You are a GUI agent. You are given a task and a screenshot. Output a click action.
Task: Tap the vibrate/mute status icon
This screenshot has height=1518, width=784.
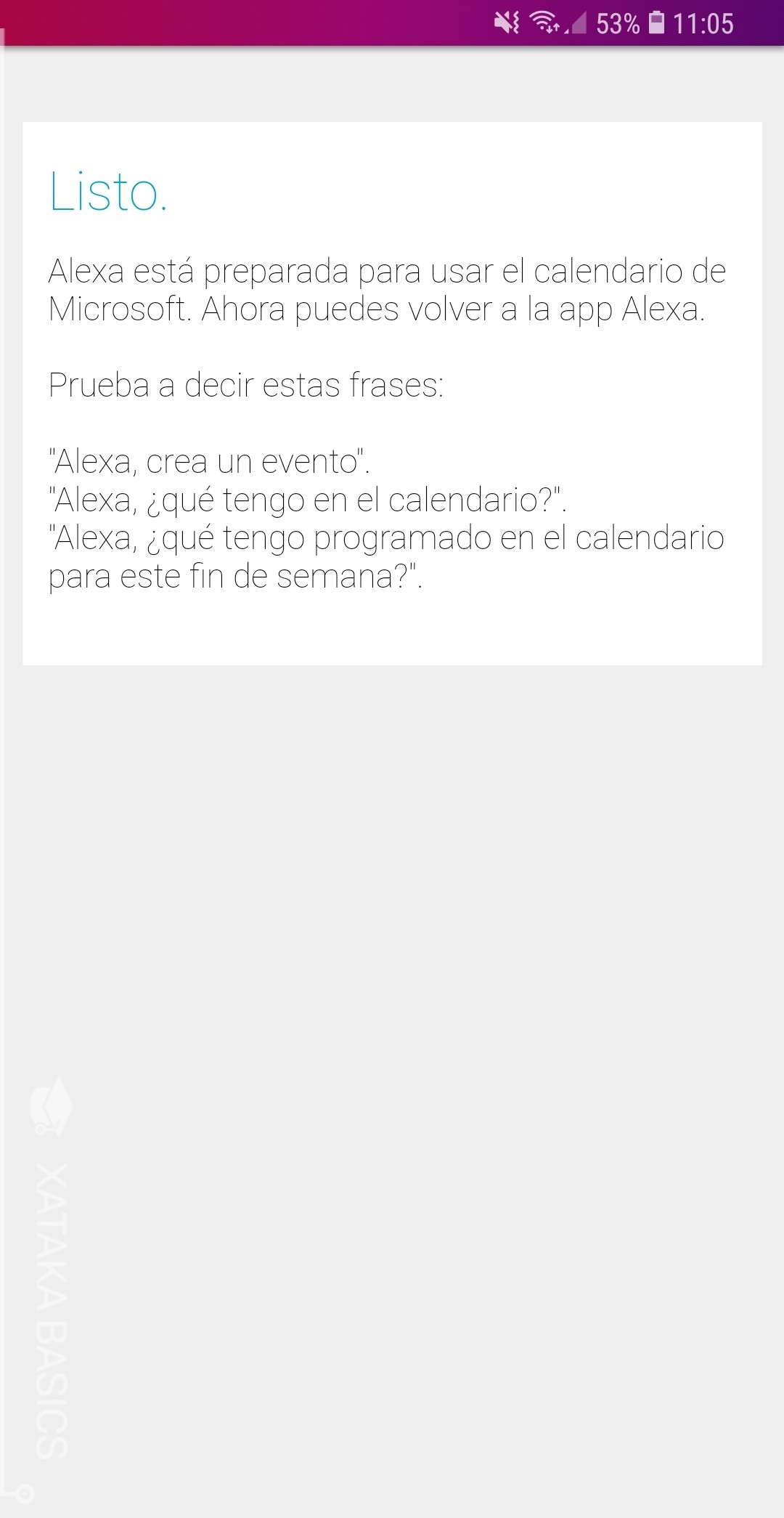tap(507, 24)
